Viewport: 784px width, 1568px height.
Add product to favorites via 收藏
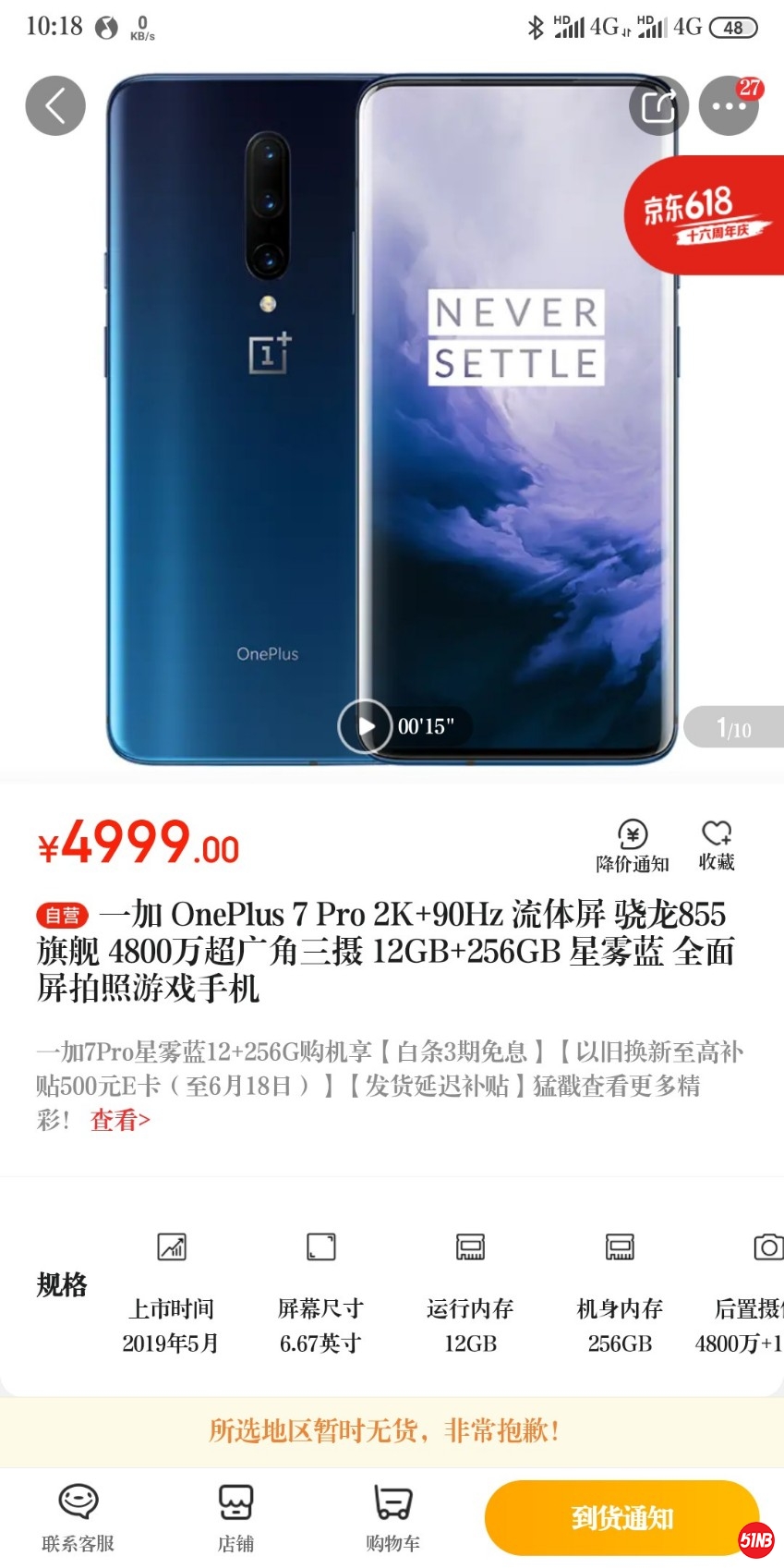(717, 845)
